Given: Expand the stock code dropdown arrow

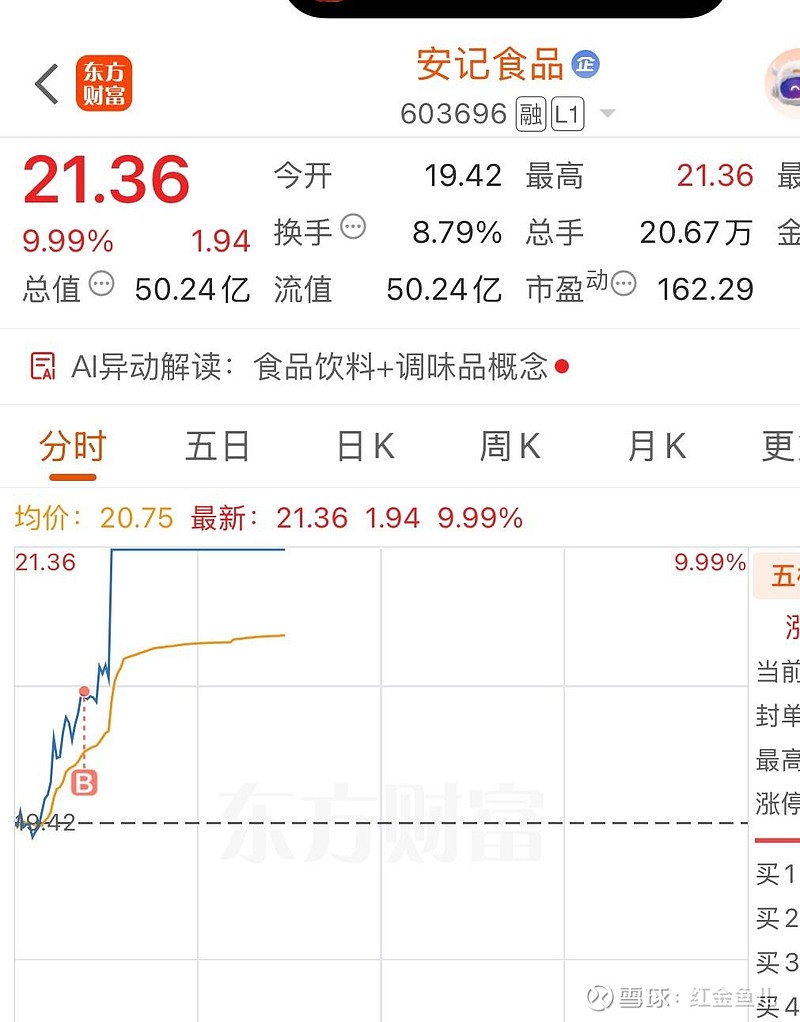Looking at the screenshot, I should pyautogui.click(x=608, y=113).
